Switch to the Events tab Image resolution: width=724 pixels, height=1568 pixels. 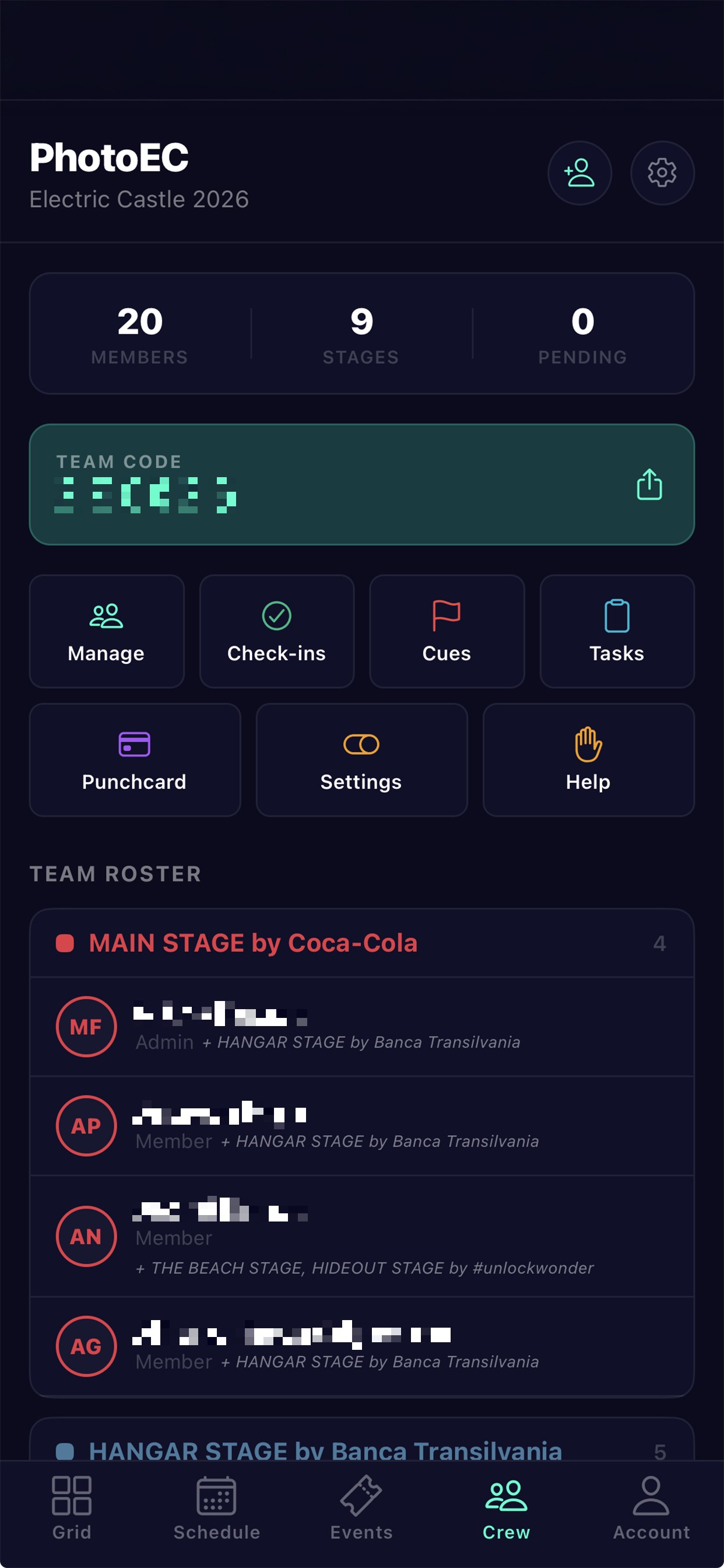[361, 1508]
